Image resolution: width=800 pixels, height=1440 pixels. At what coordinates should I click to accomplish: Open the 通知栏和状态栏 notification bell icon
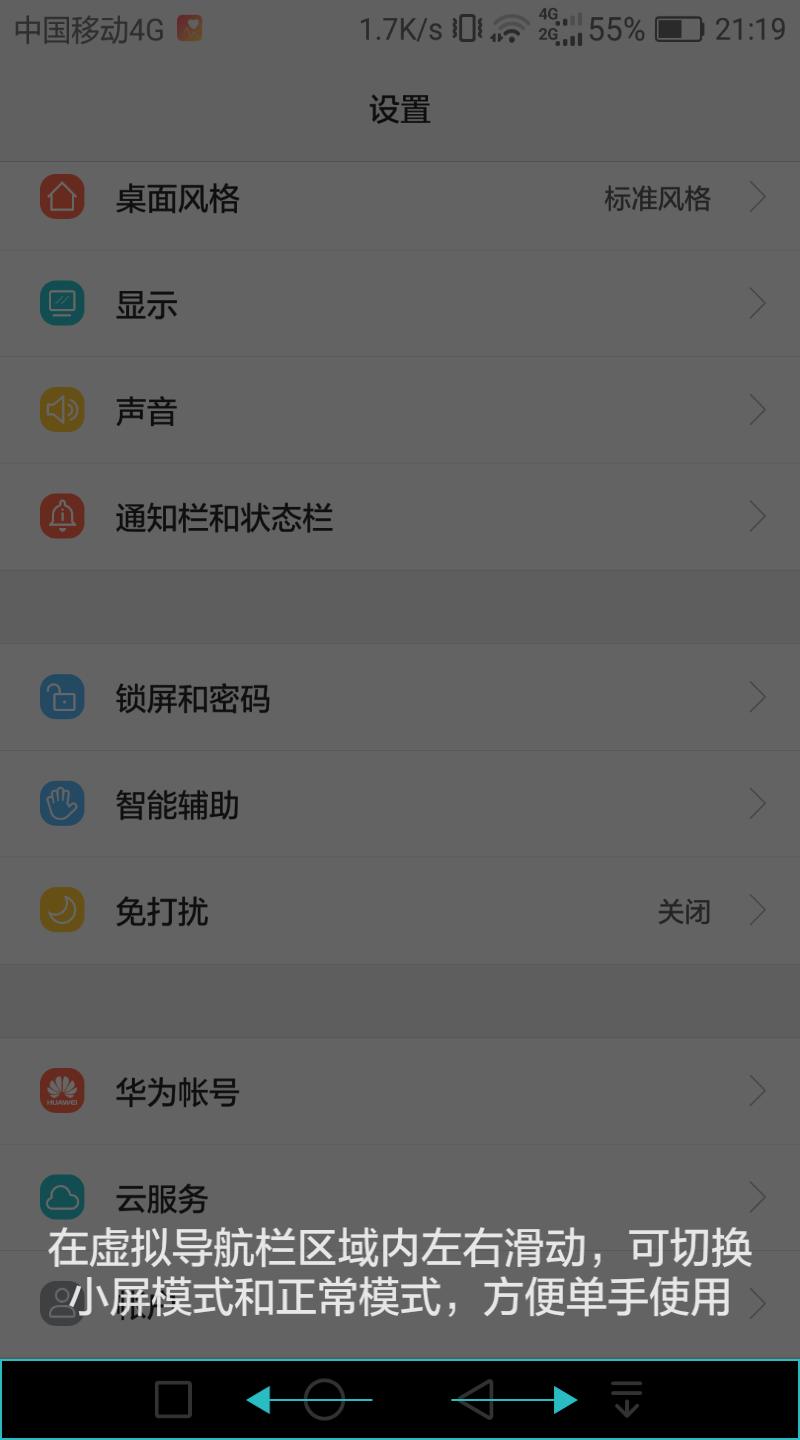[x=62, y=516]
